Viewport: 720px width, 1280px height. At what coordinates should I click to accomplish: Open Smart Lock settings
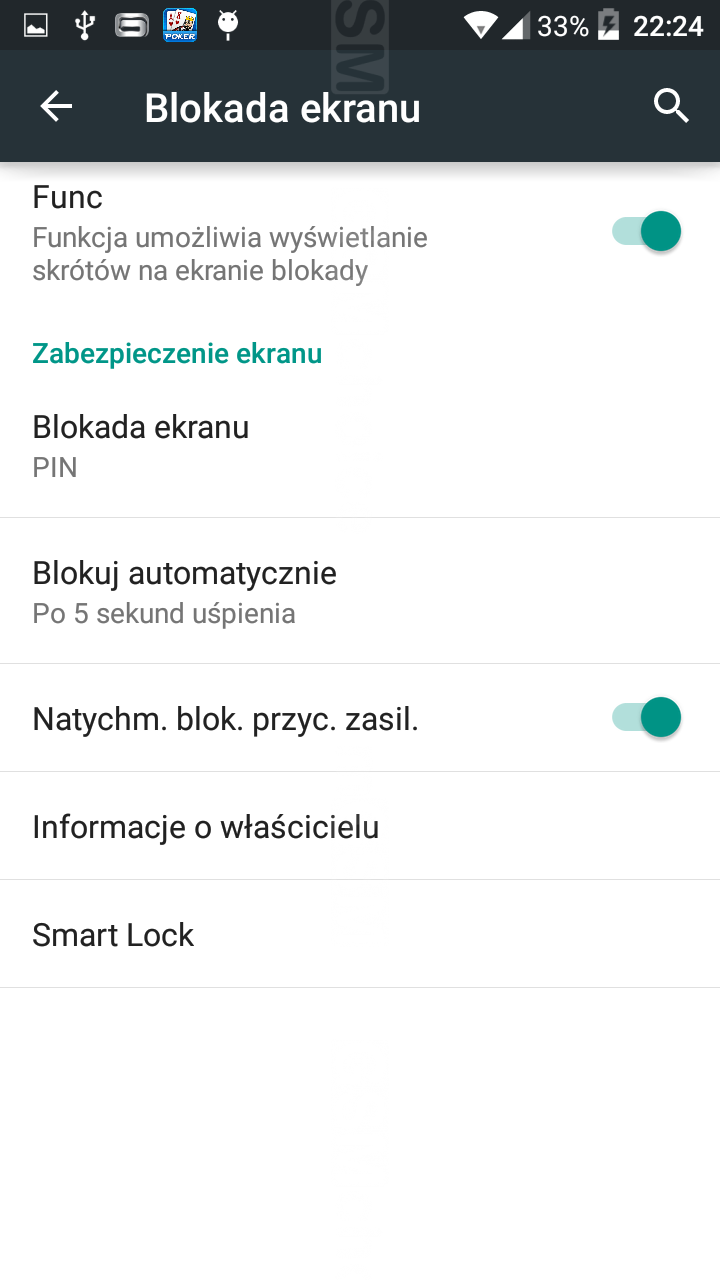tap(360, 934)
